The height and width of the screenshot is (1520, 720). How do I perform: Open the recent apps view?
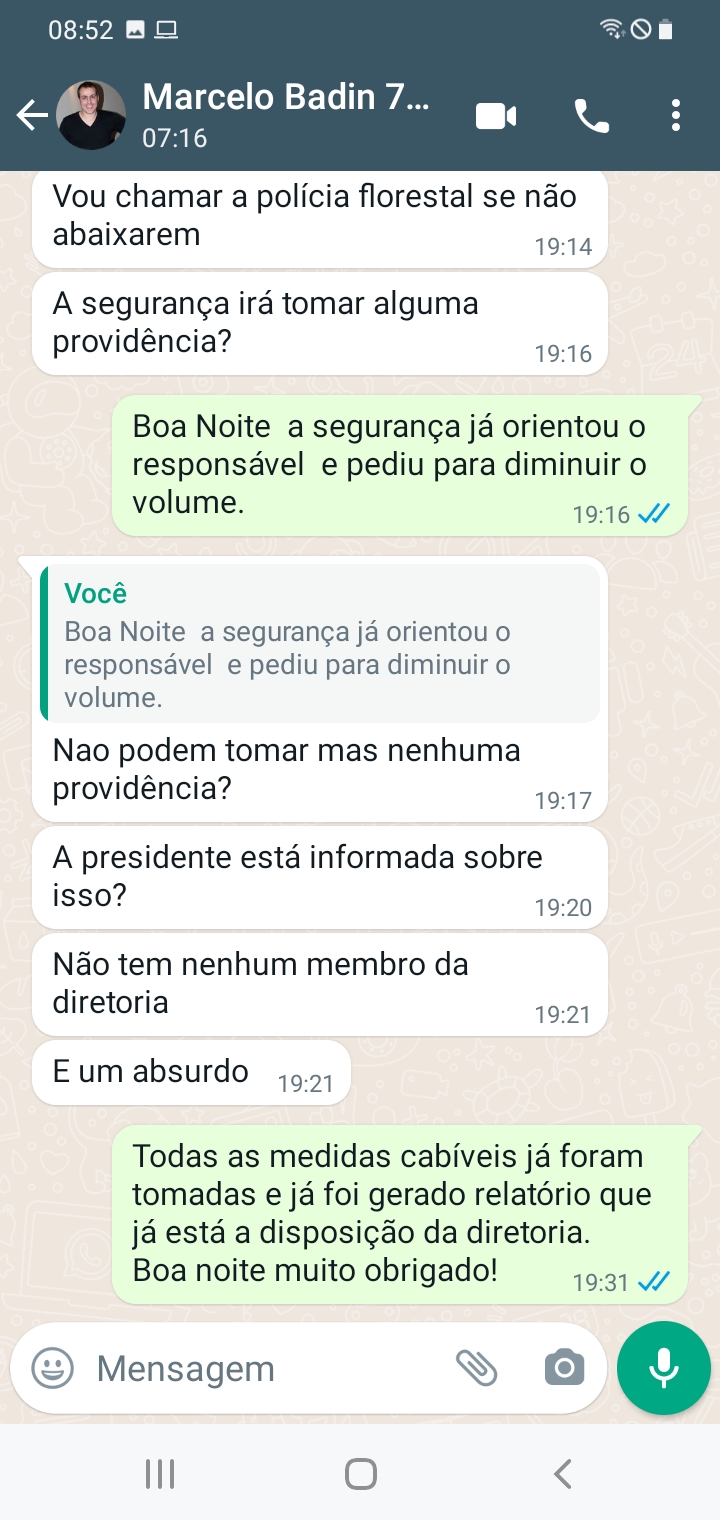(160, 1473)
